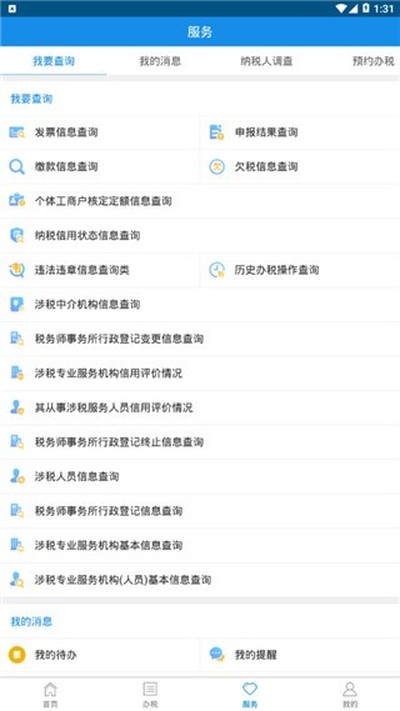View 历史办税操作查询
400x711 pixels.
tap(300, 270)
